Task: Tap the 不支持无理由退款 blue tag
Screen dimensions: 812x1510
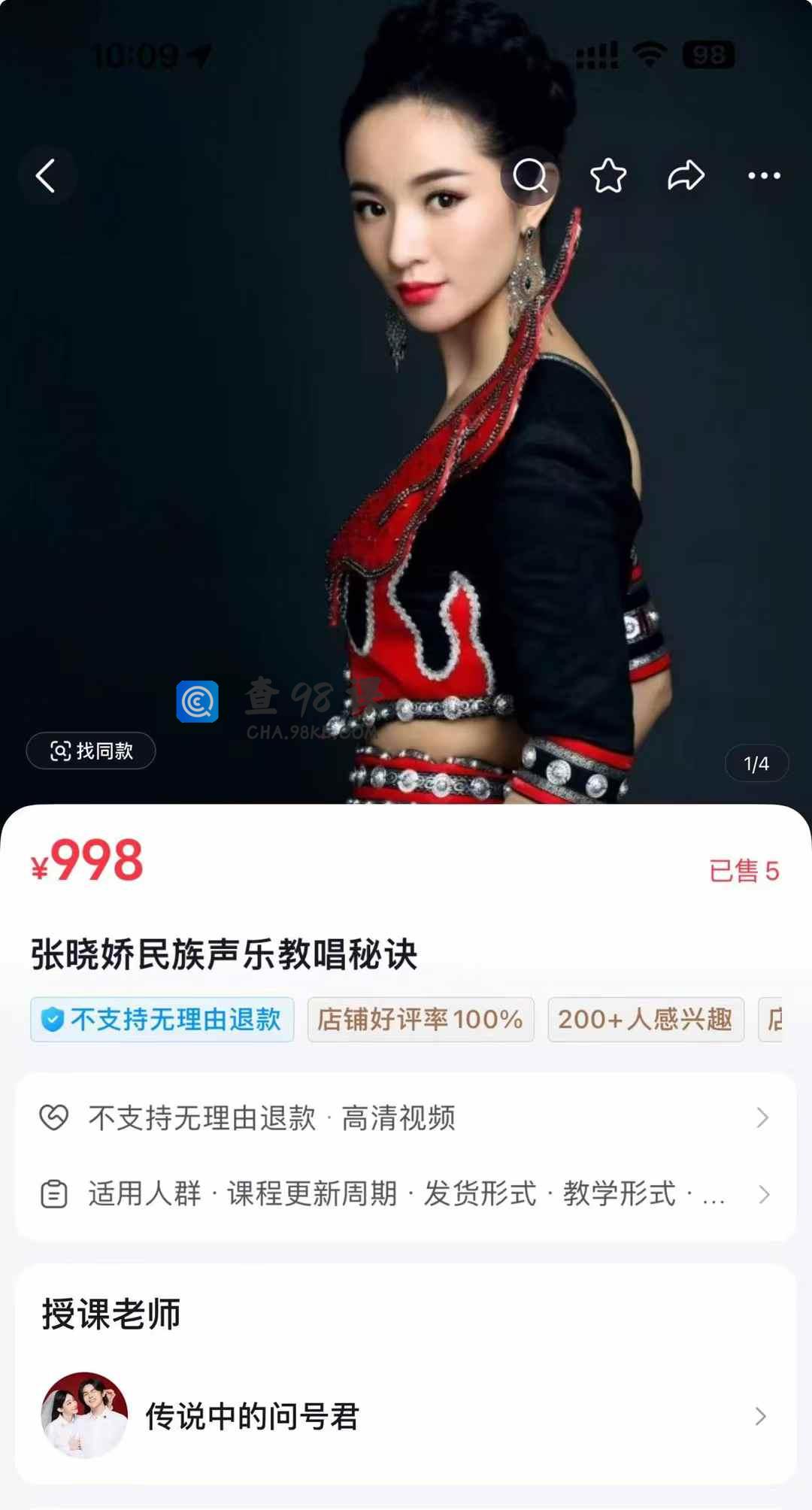Action: [x=162, y=1020]
